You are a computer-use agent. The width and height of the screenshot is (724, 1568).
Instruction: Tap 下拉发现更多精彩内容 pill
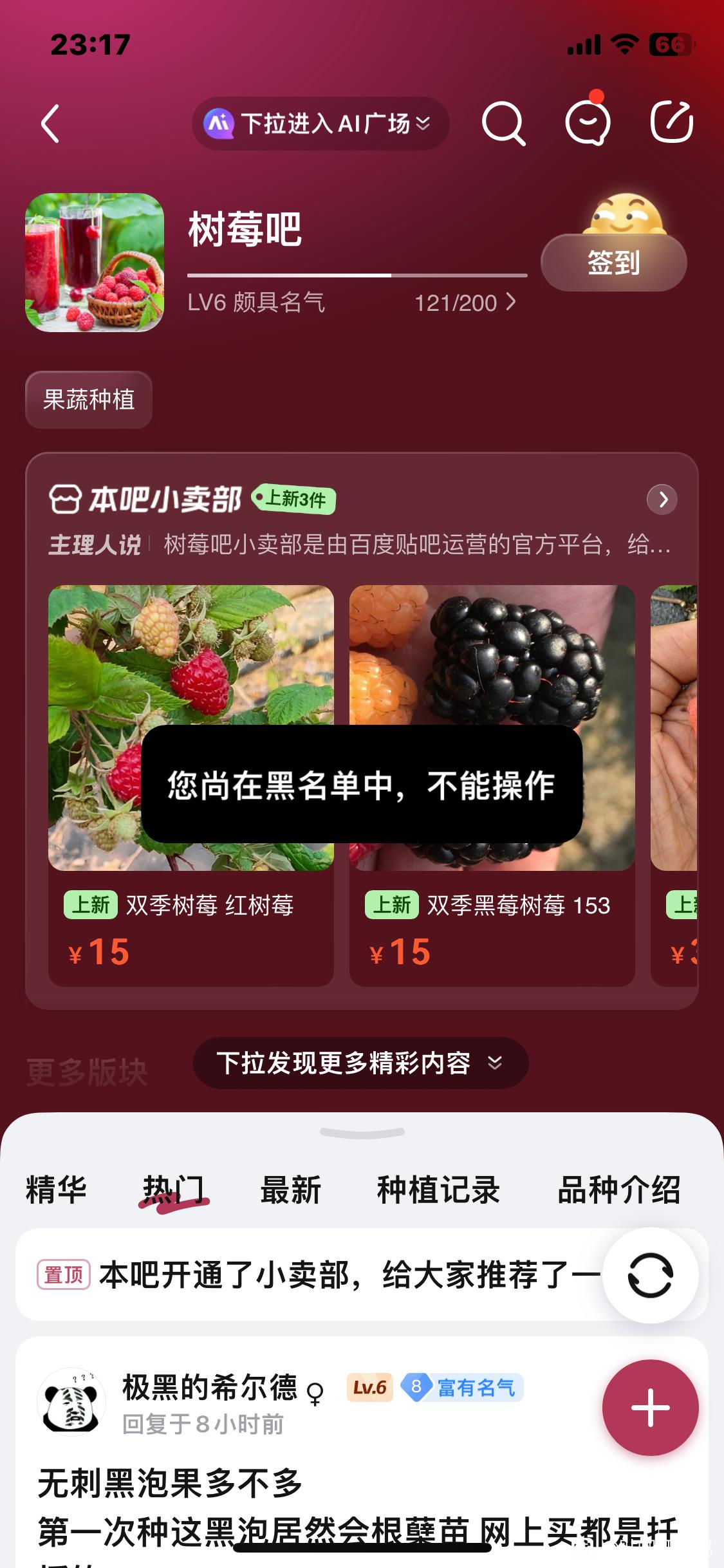(360, 1063)
